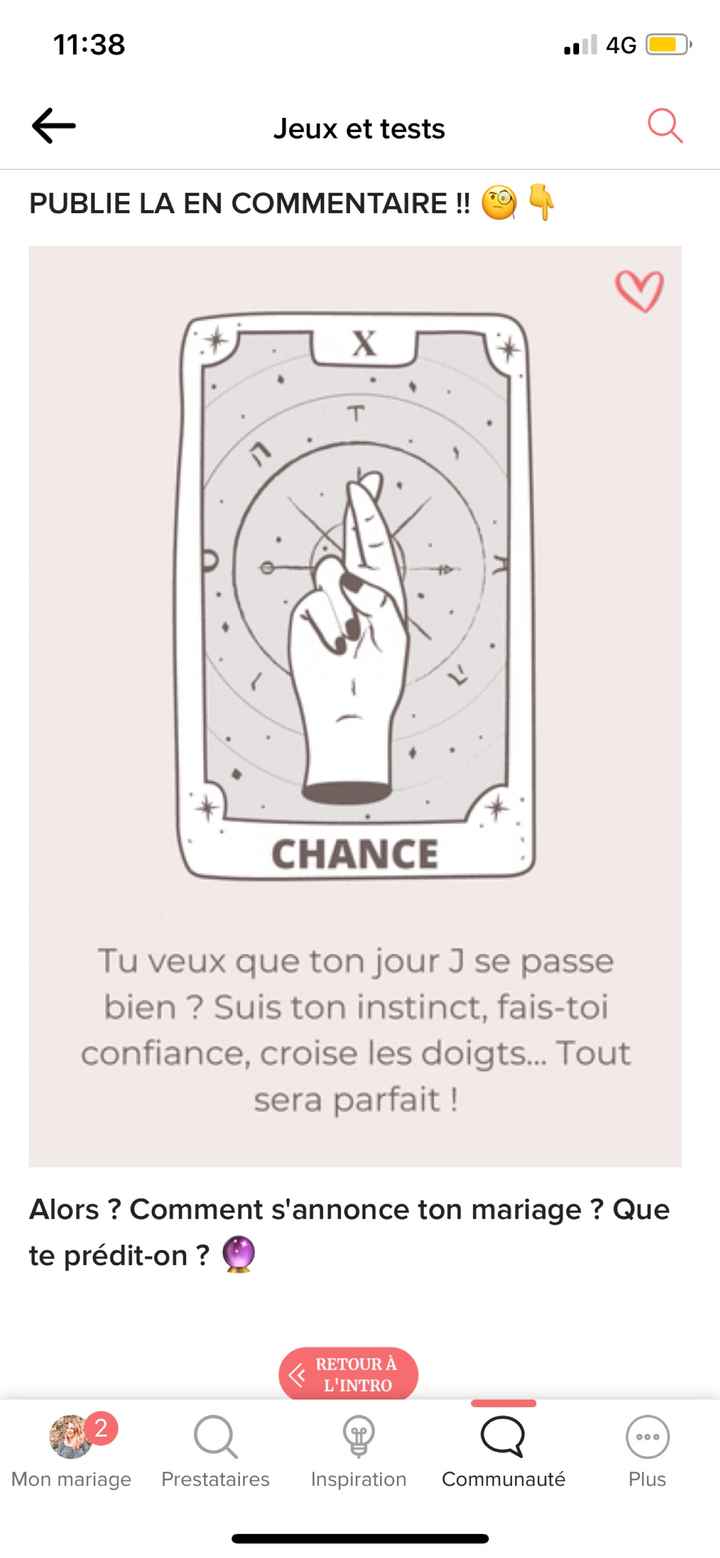Like the card with the heart icon
The image size is (720, 1558).
[641, 291]
